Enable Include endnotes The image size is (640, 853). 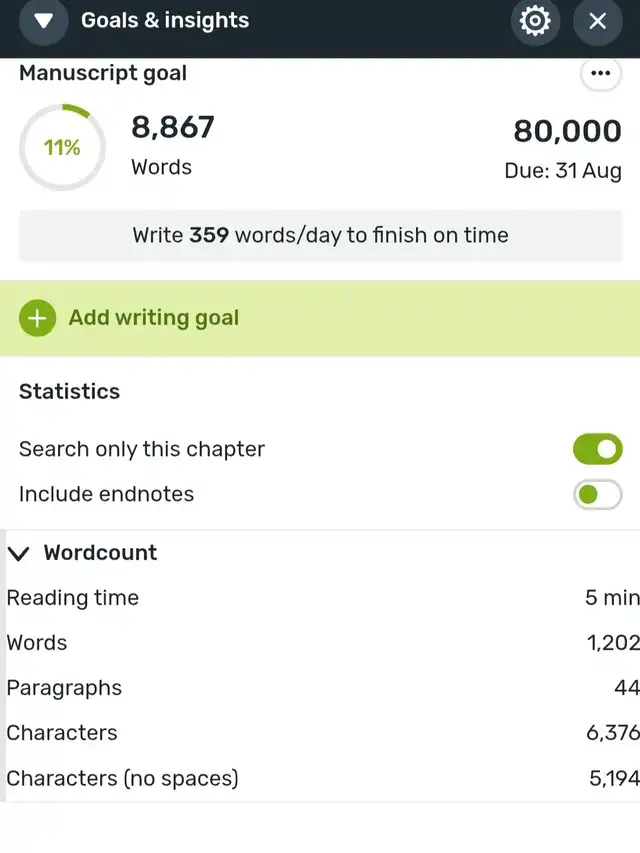click(597, 494)
